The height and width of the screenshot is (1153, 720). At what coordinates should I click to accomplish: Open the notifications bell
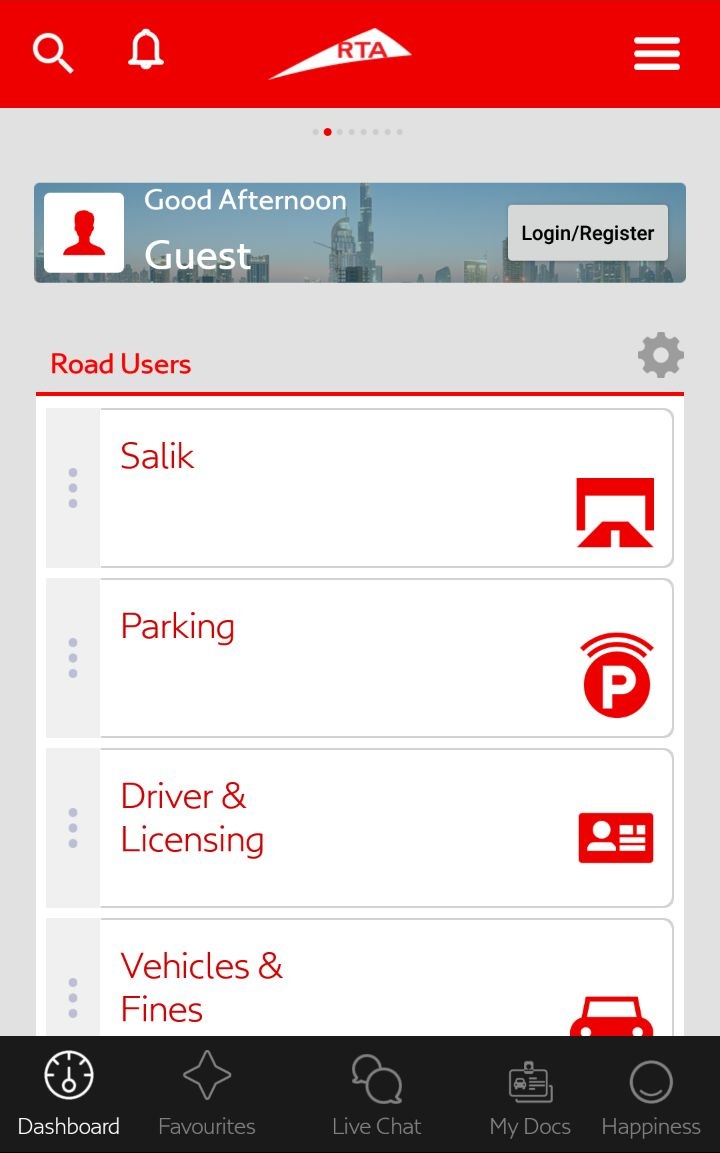[x=145, y=50]
